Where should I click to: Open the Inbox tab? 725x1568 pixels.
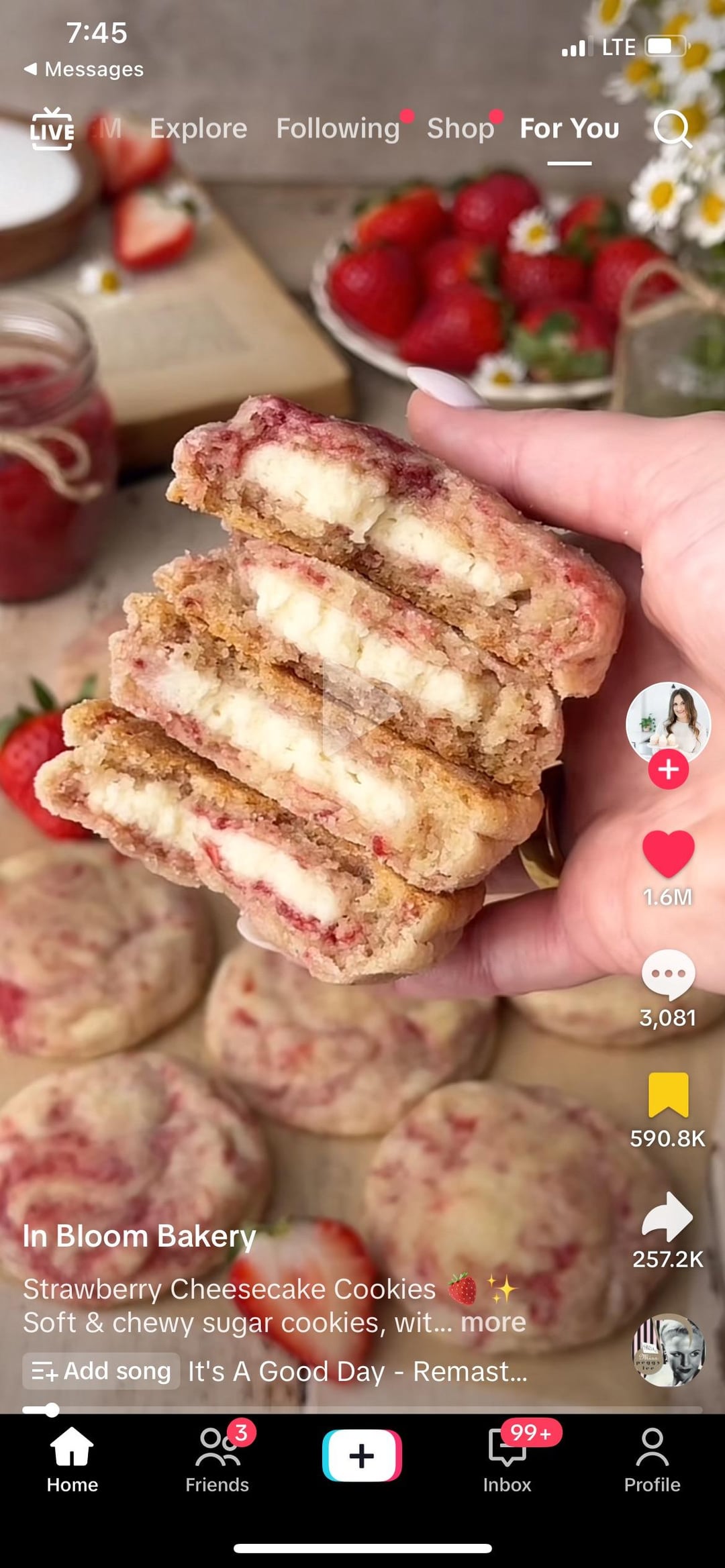coord(507,1459)
